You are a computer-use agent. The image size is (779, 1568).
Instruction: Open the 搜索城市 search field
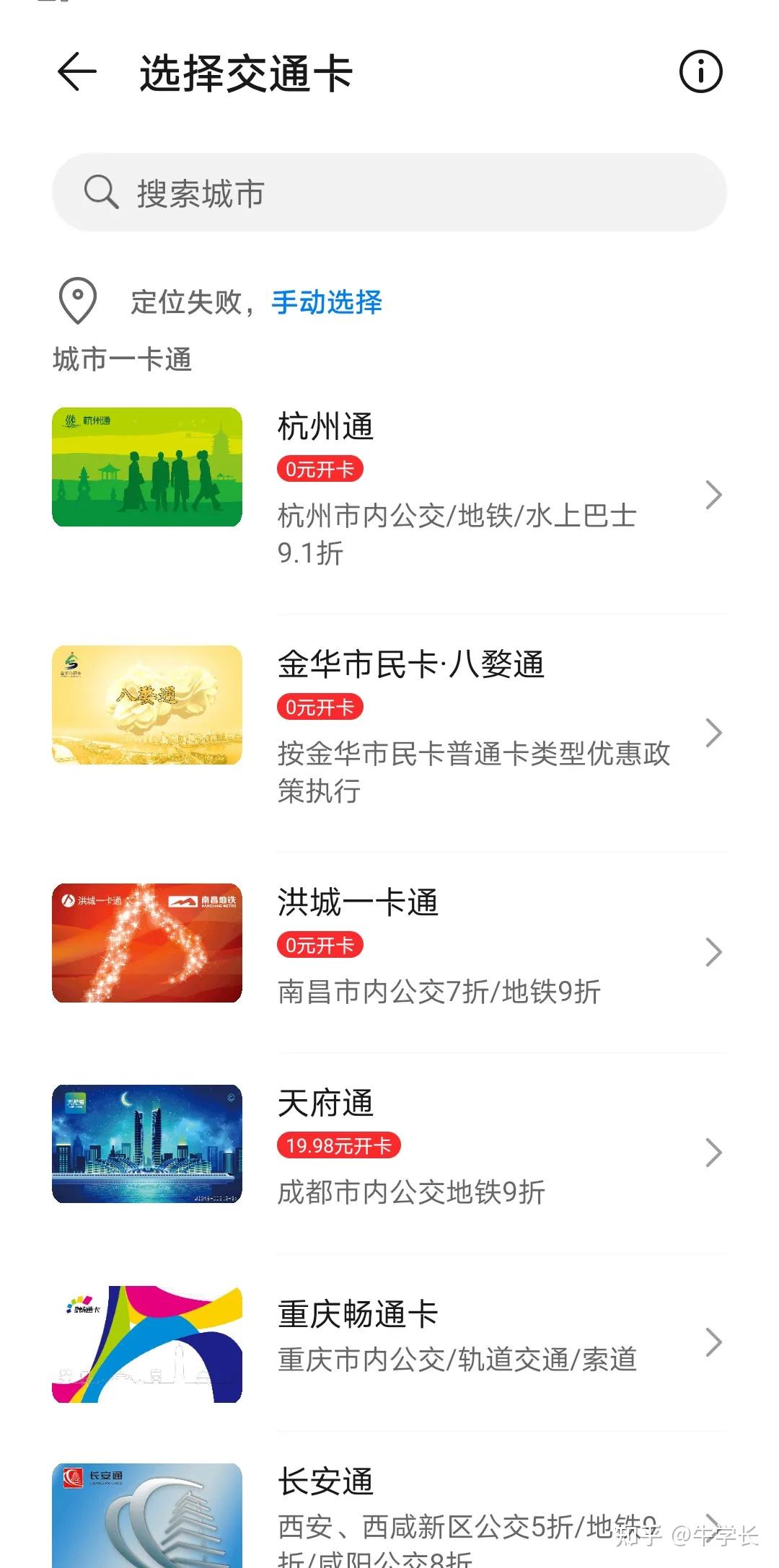pyautogui.click(x=389, y=193)
